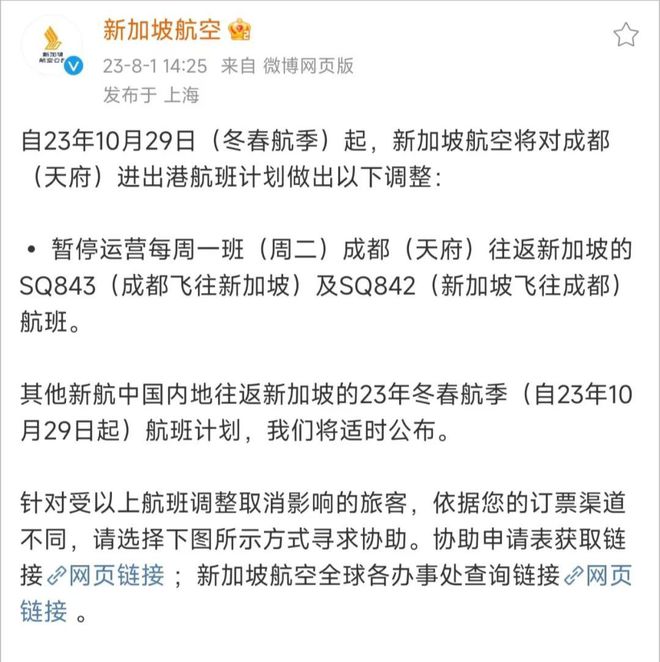Tap the star icon to favorite this post
This screenshot has width=660, height=662.
pyautogui.click(x=626, y=36)
